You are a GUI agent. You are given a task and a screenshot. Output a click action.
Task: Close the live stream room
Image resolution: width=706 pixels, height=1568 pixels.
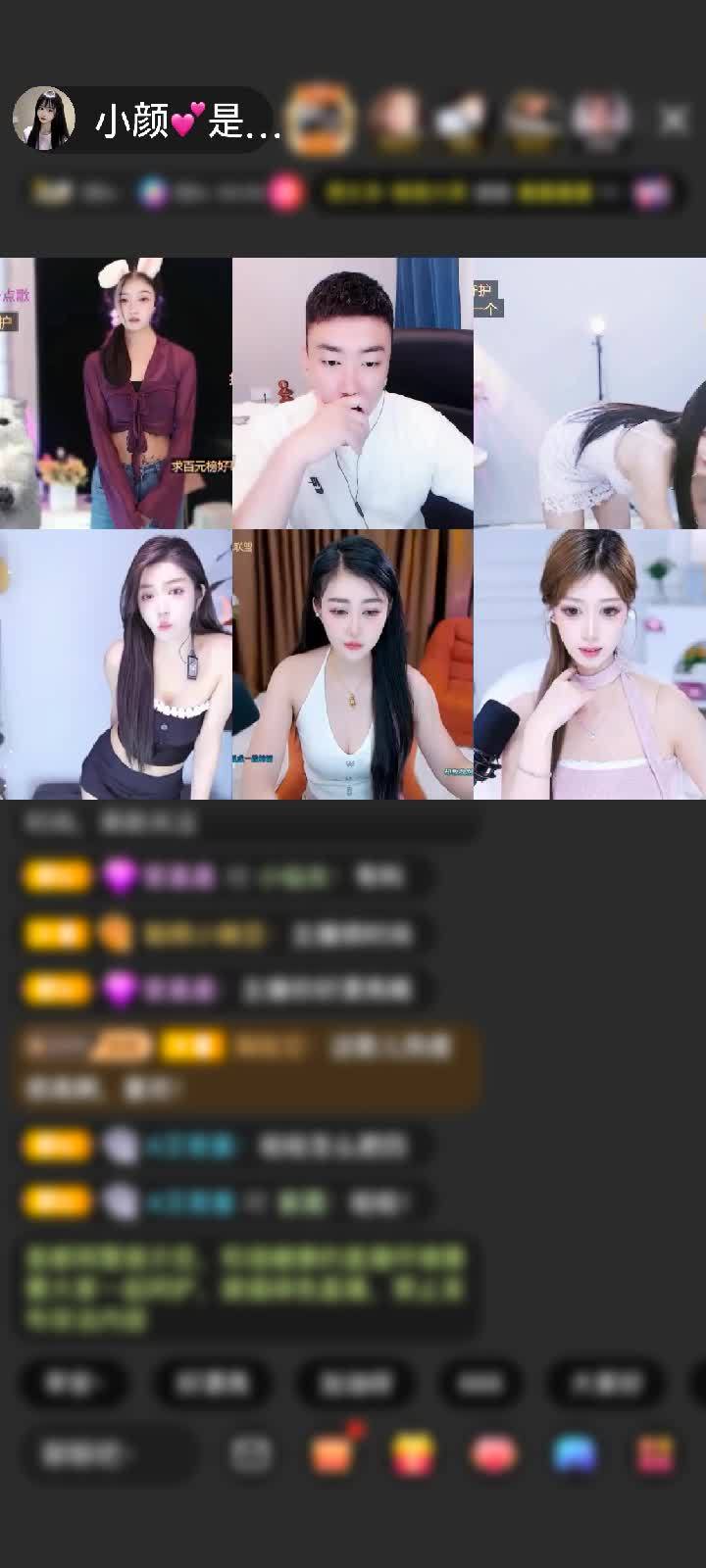(x=674, y=120)
